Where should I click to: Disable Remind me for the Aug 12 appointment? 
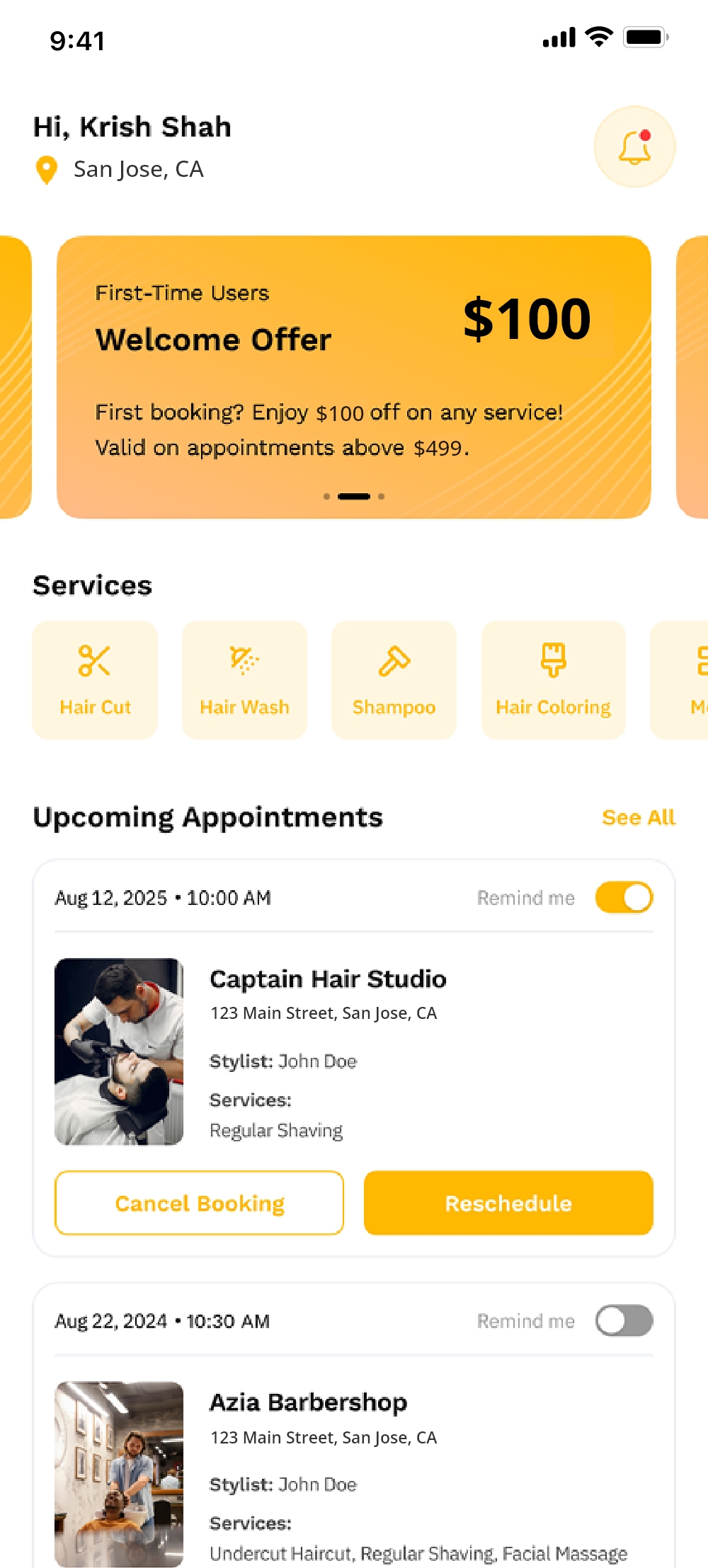click(x=624, y=897)
